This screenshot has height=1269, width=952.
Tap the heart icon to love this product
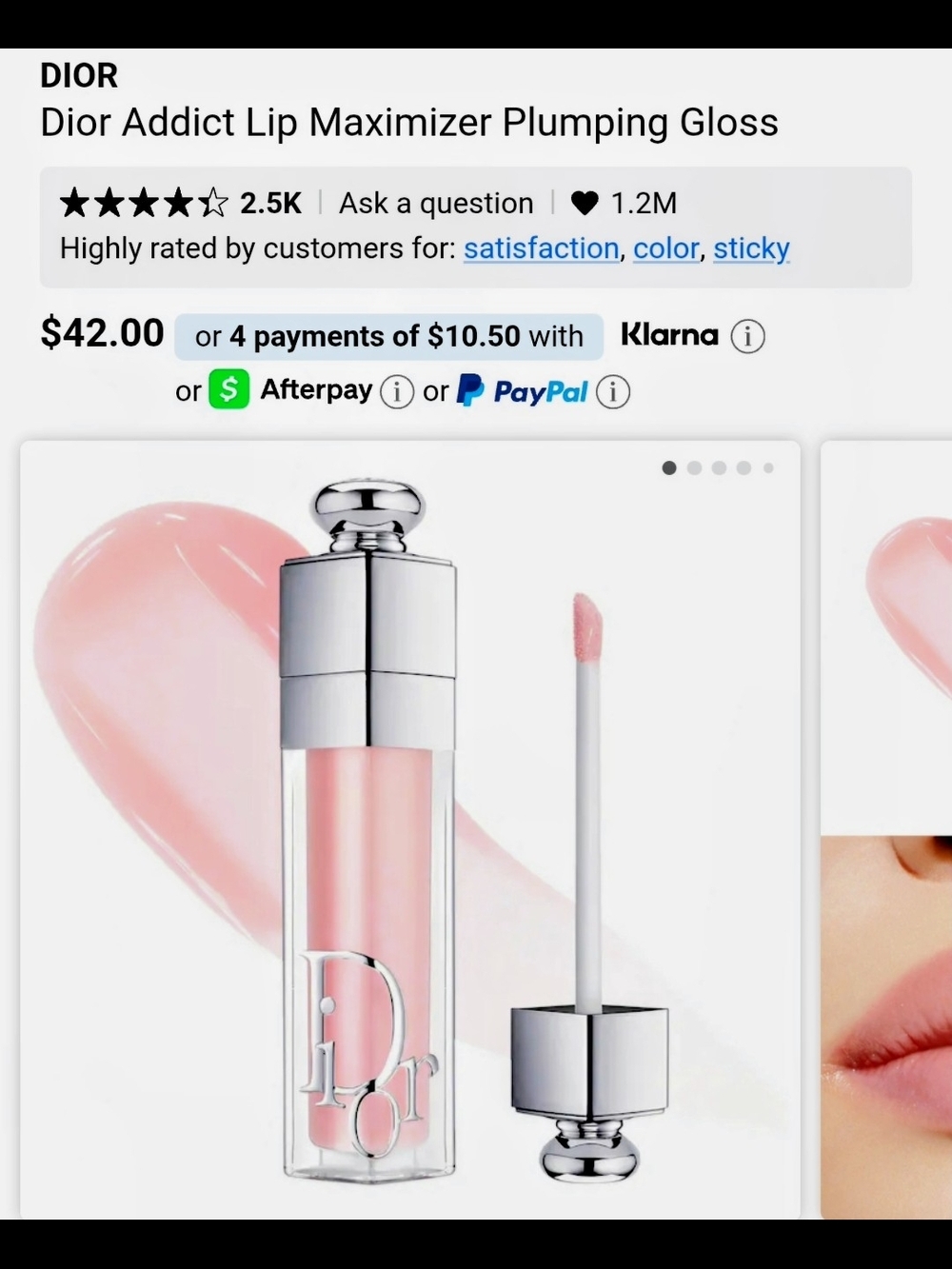(585, 203)
